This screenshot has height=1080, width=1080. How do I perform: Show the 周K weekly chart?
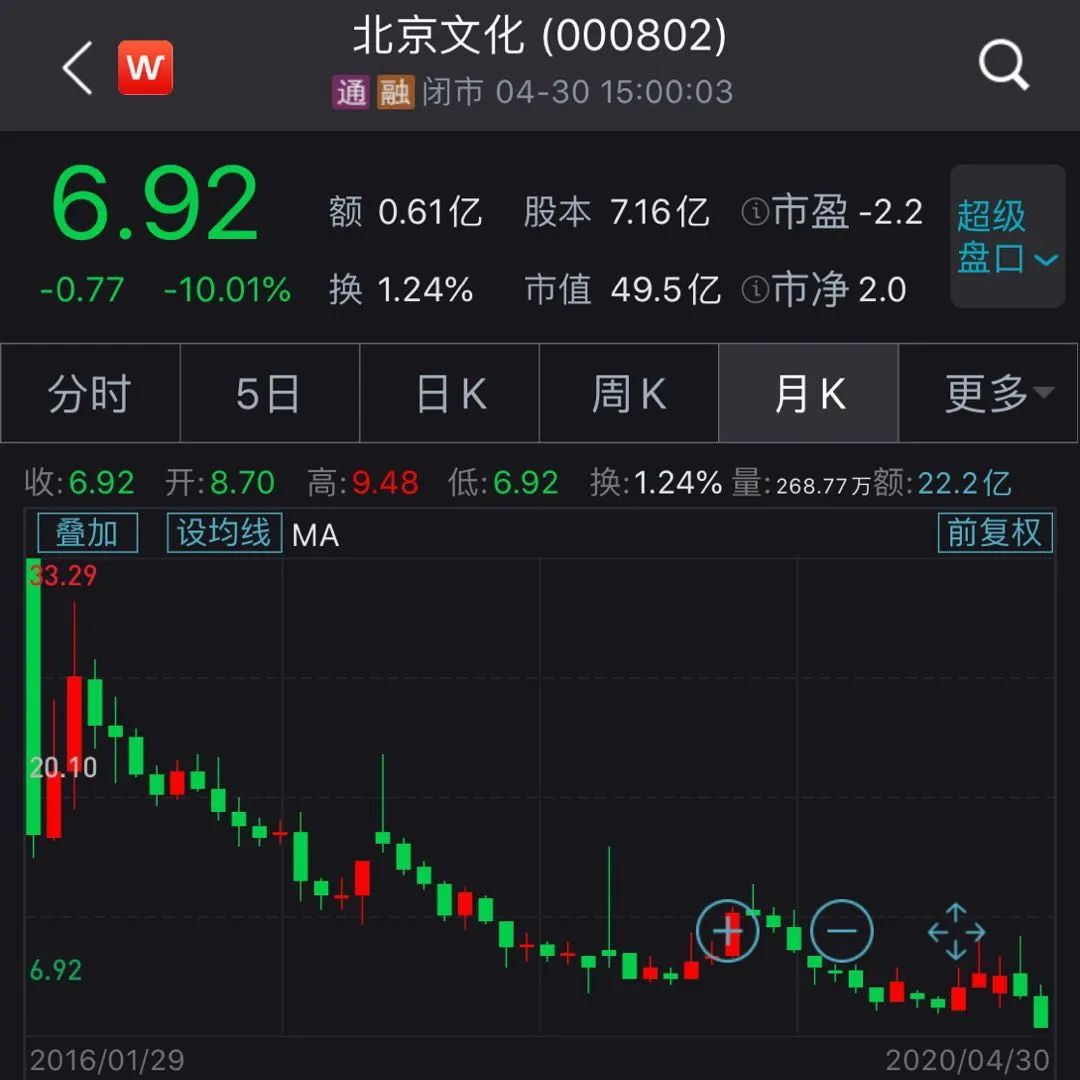629,394
